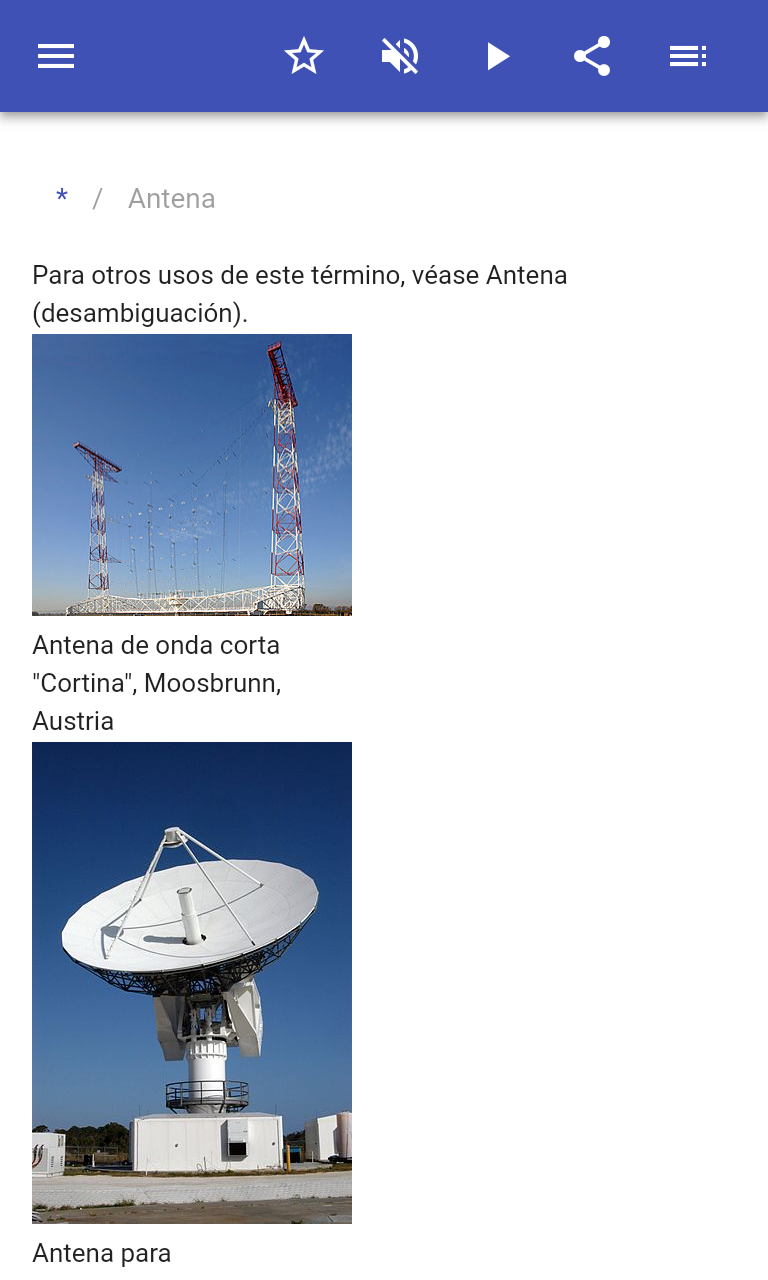Share the Antena article
768x1280 pixels.
click(x=592, y=56)
